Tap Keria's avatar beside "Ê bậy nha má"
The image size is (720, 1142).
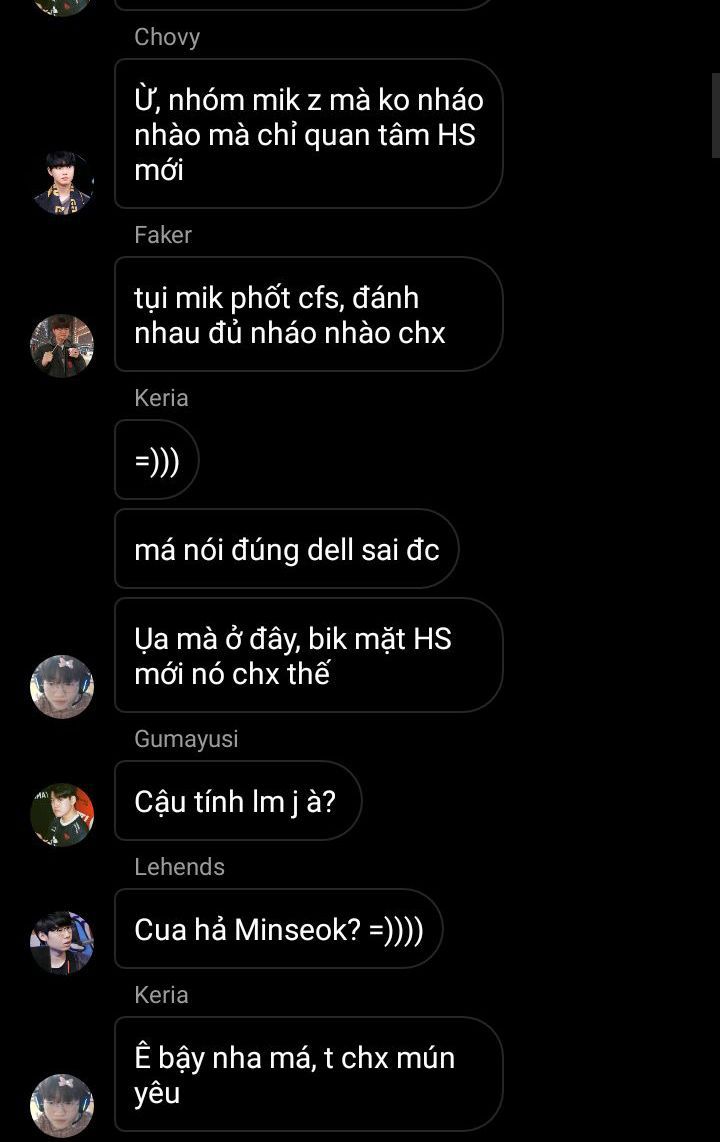click(62, 1106)
